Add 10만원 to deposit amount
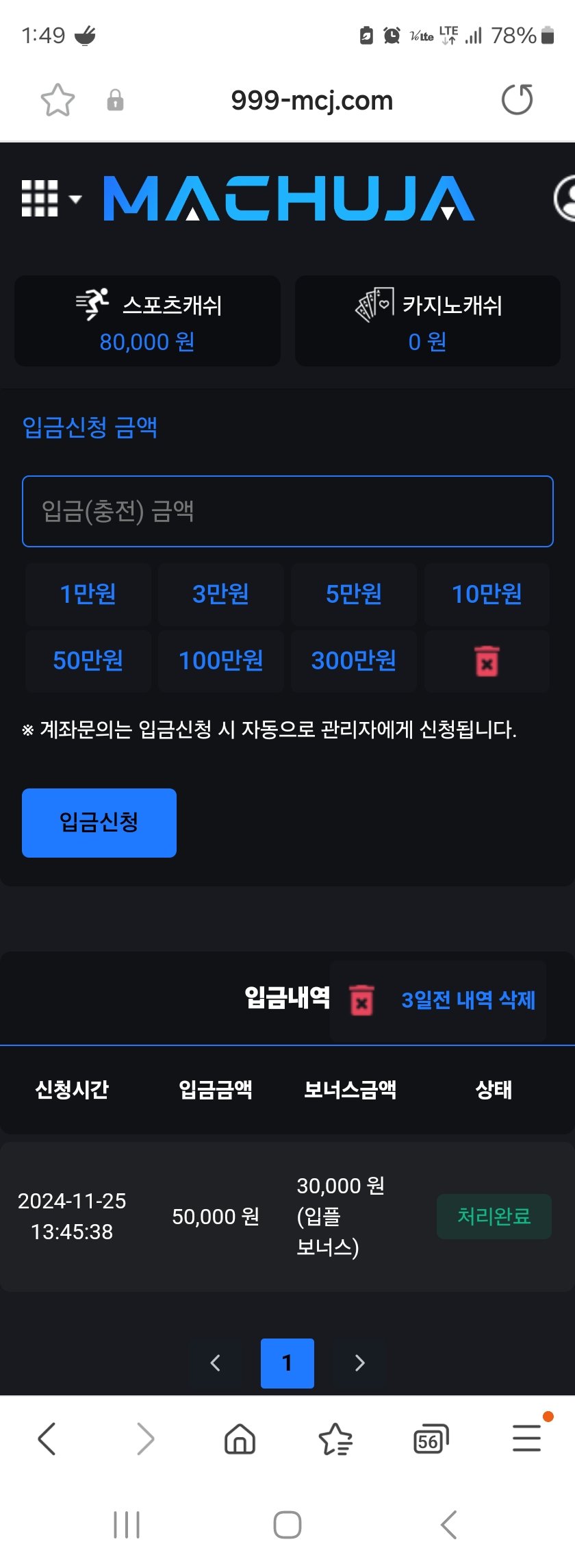Viewport: 575px width, 1568px height. tap(487, 594)
